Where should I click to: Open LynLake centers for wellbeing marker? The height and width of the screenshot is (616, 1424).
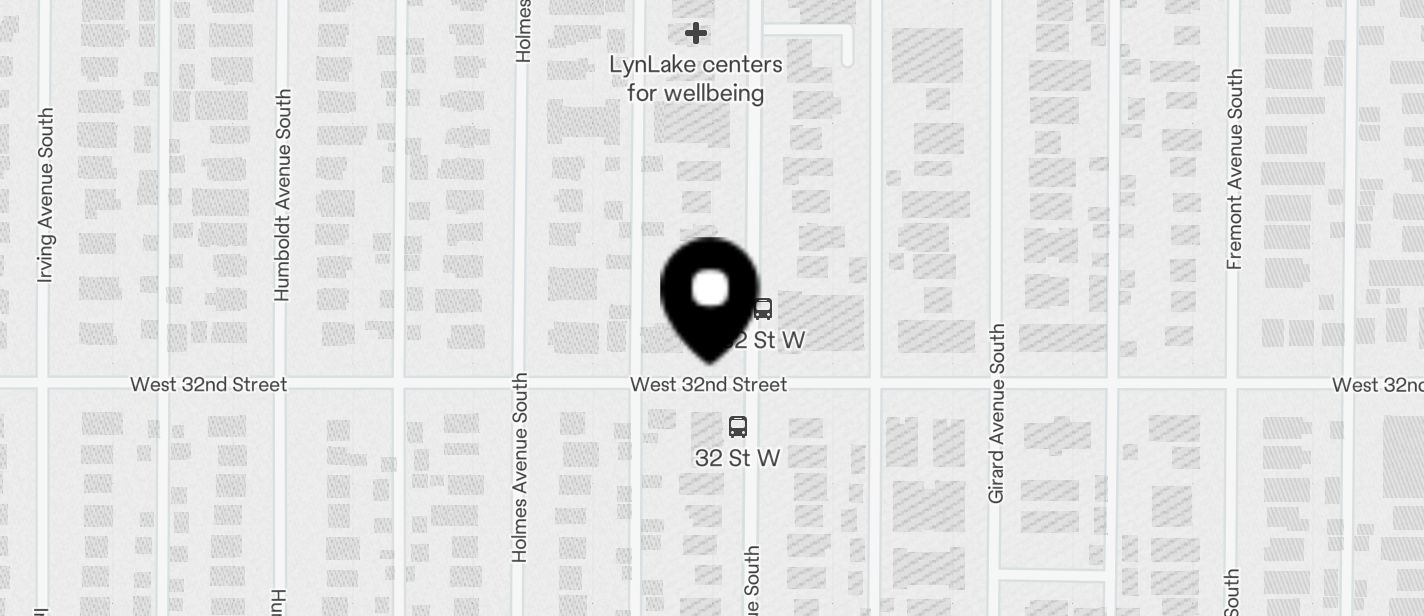696,34
